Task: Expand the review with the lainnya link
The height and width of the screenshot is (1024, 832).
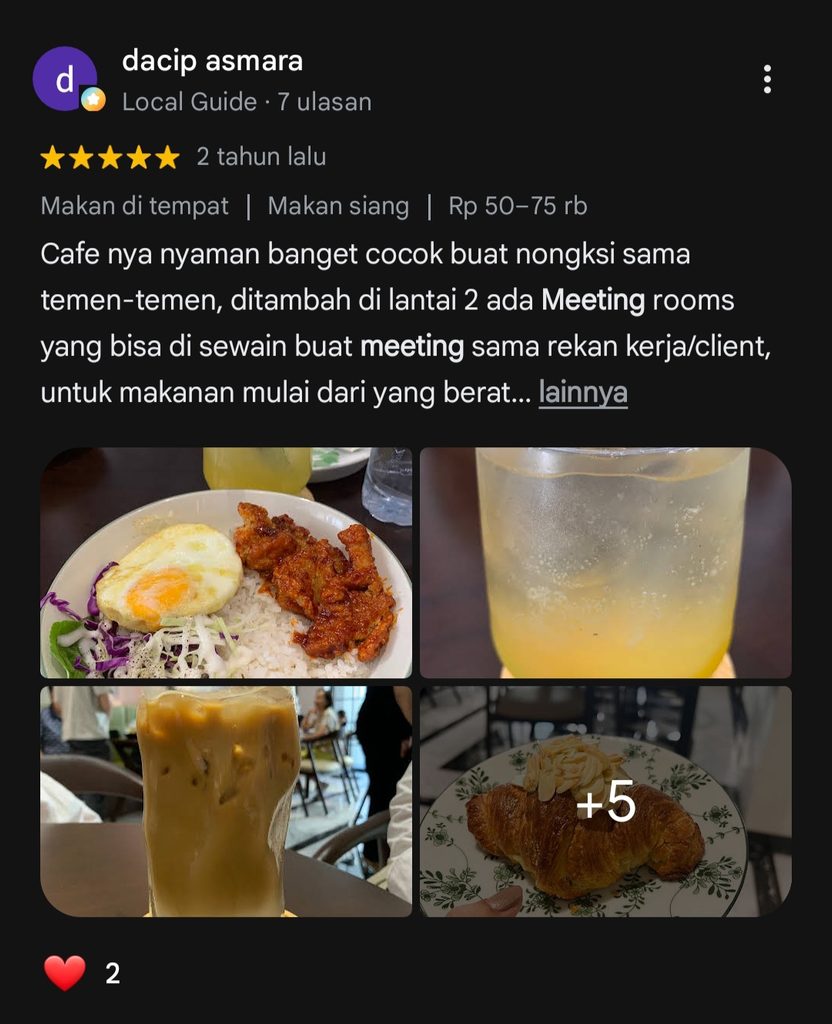Action: tap(583, 392)
